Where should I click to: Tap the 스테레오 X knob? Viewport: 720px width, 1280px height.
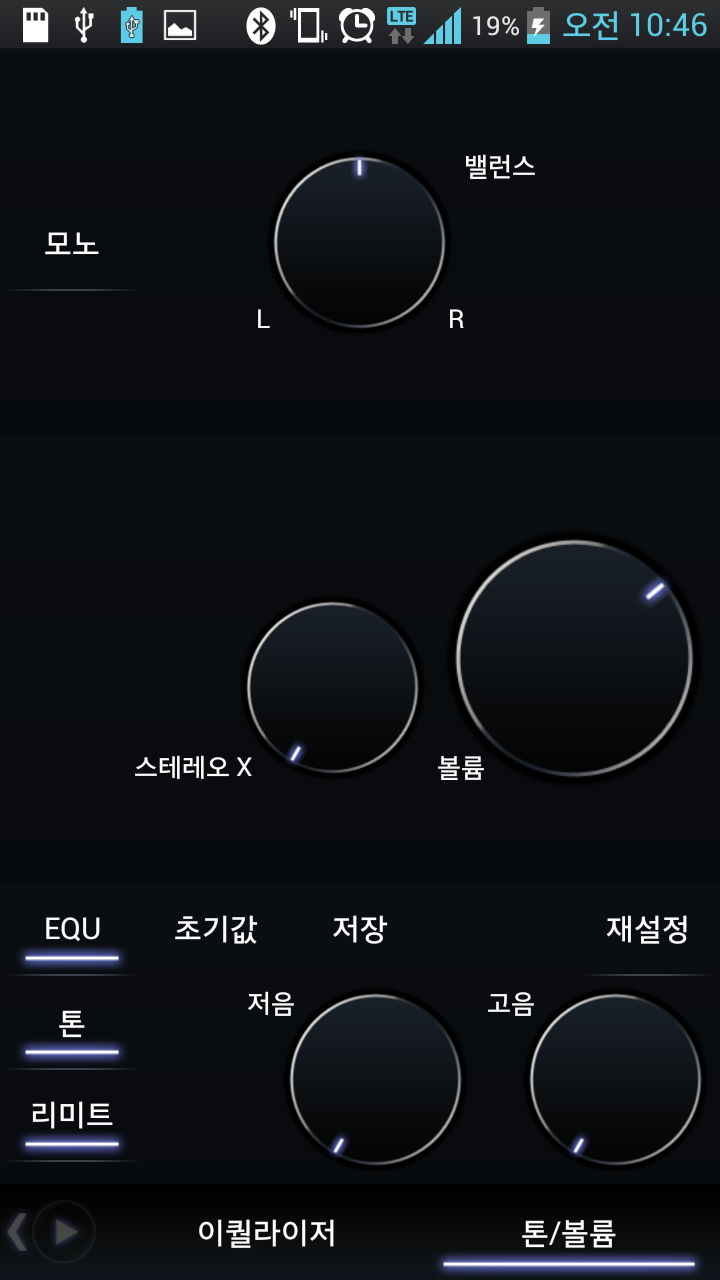(332, 687)
